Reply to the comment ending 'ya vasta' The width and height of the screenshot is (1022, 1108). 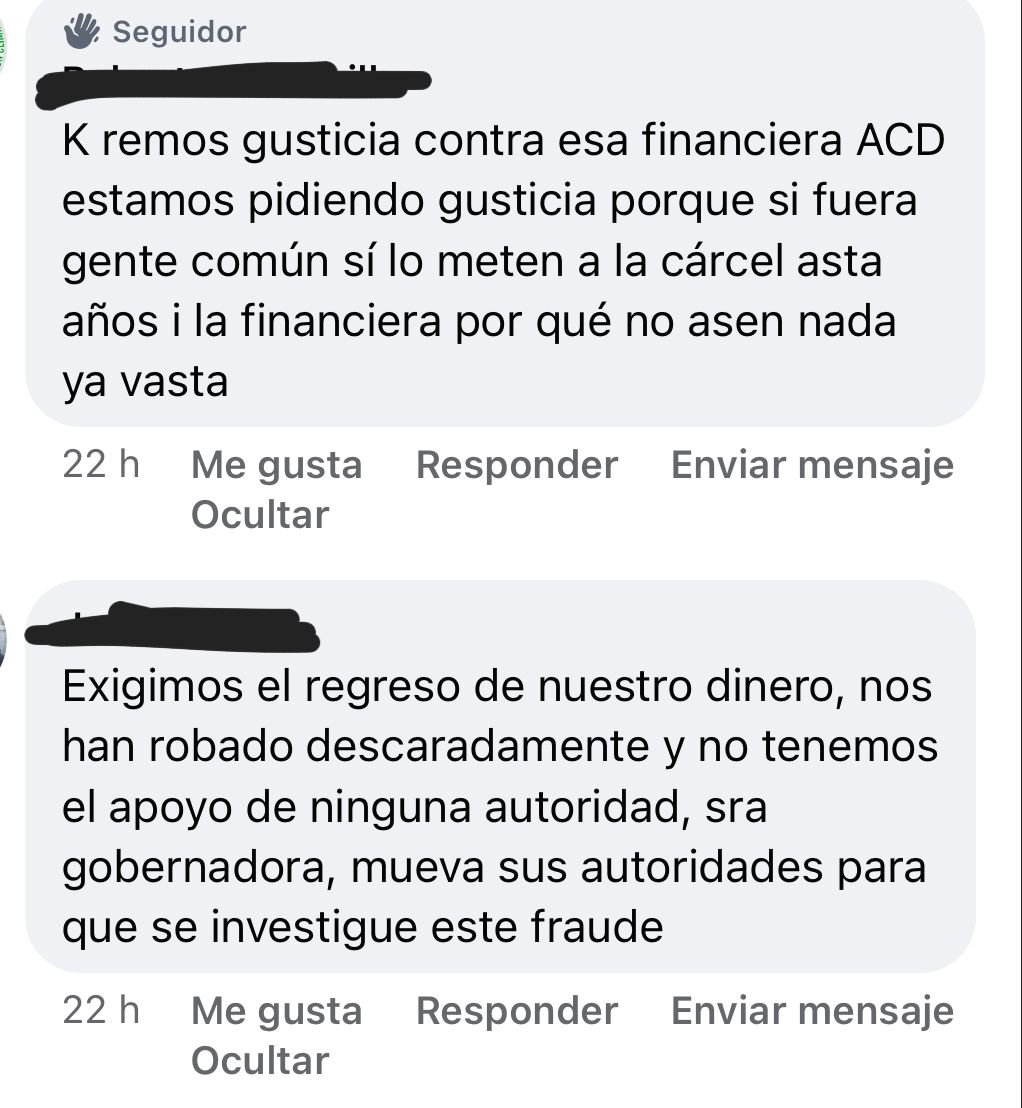(516, 465)
